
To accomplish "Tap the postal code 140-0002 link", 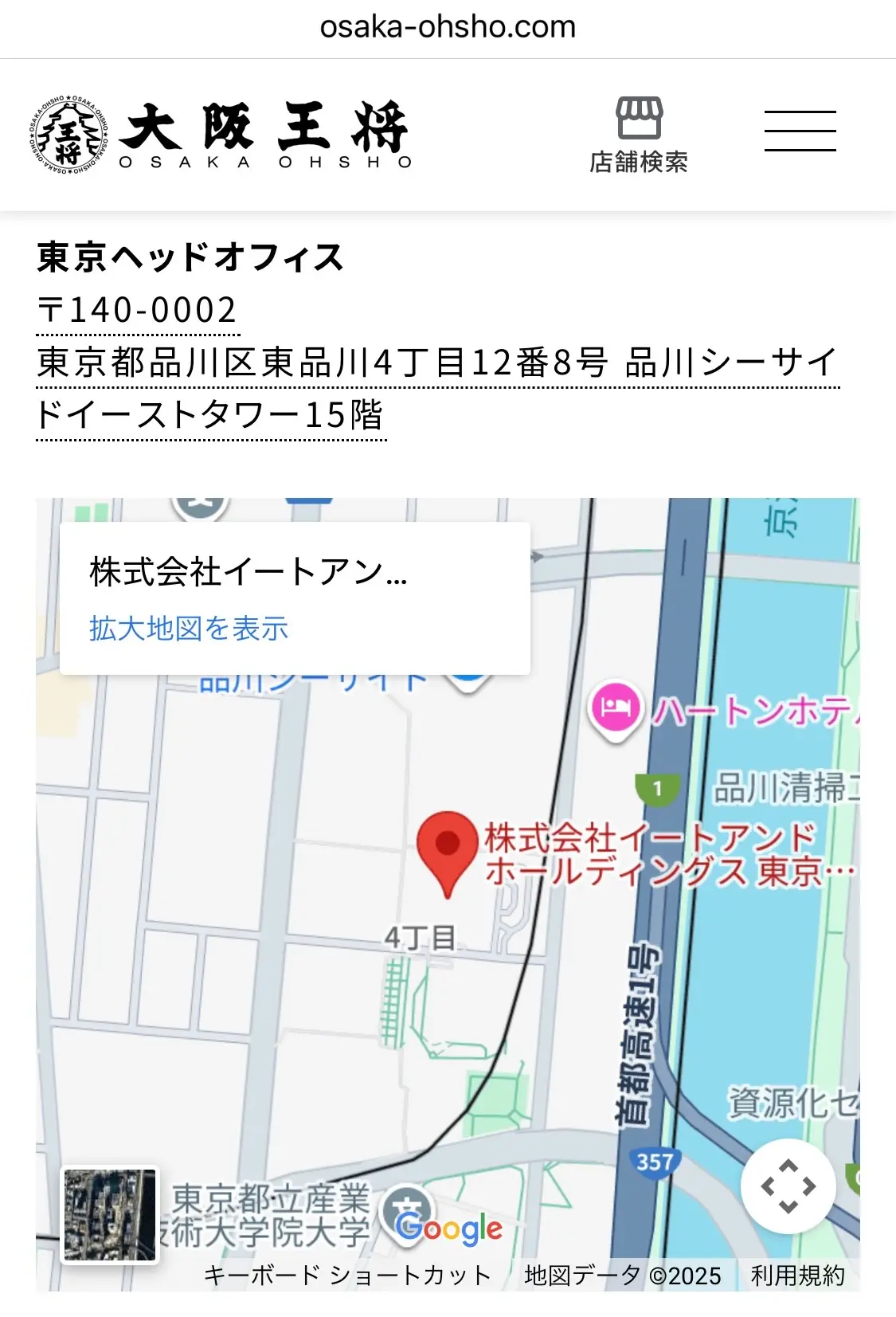I will [139, 311].
